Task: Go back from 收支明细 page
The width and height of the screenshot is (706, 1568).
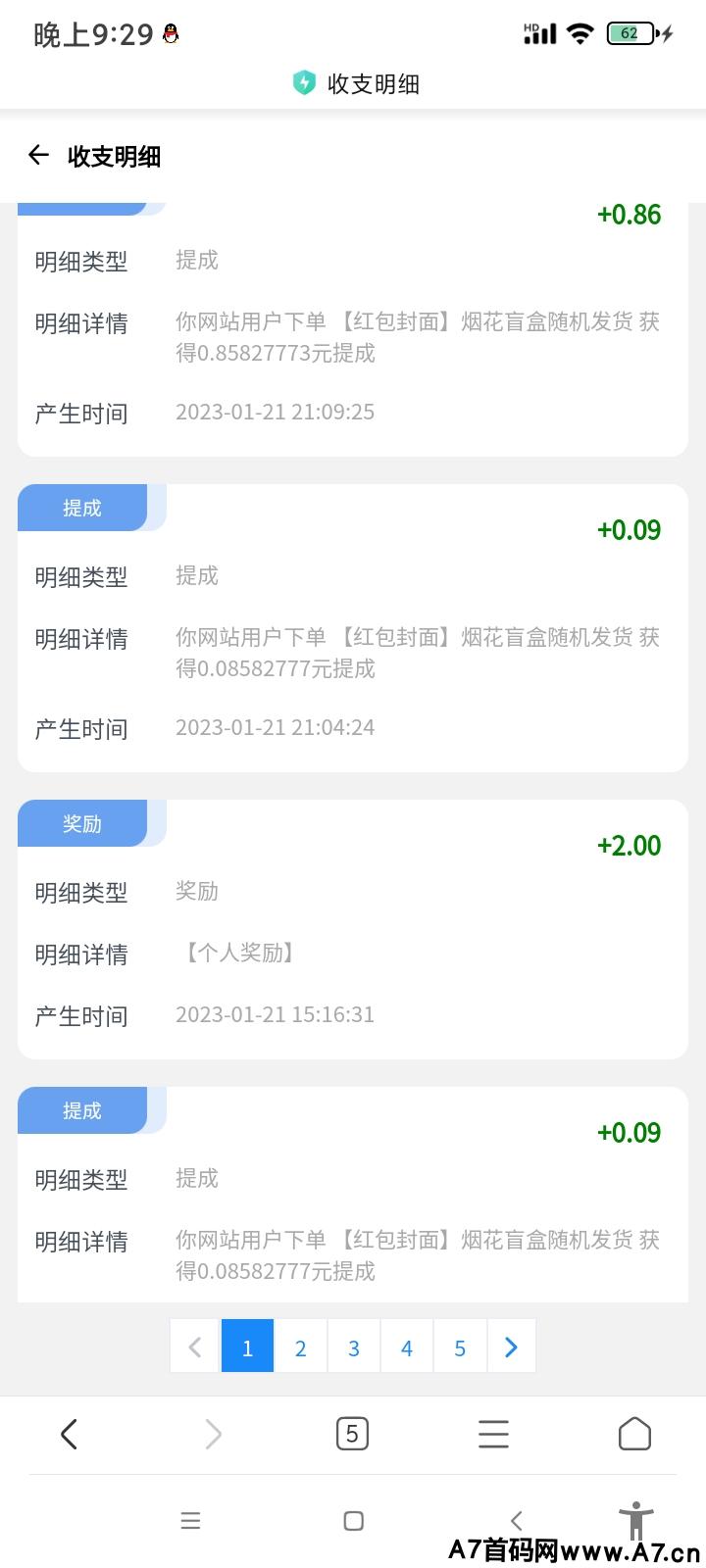Action: click(x=38, y=155)
